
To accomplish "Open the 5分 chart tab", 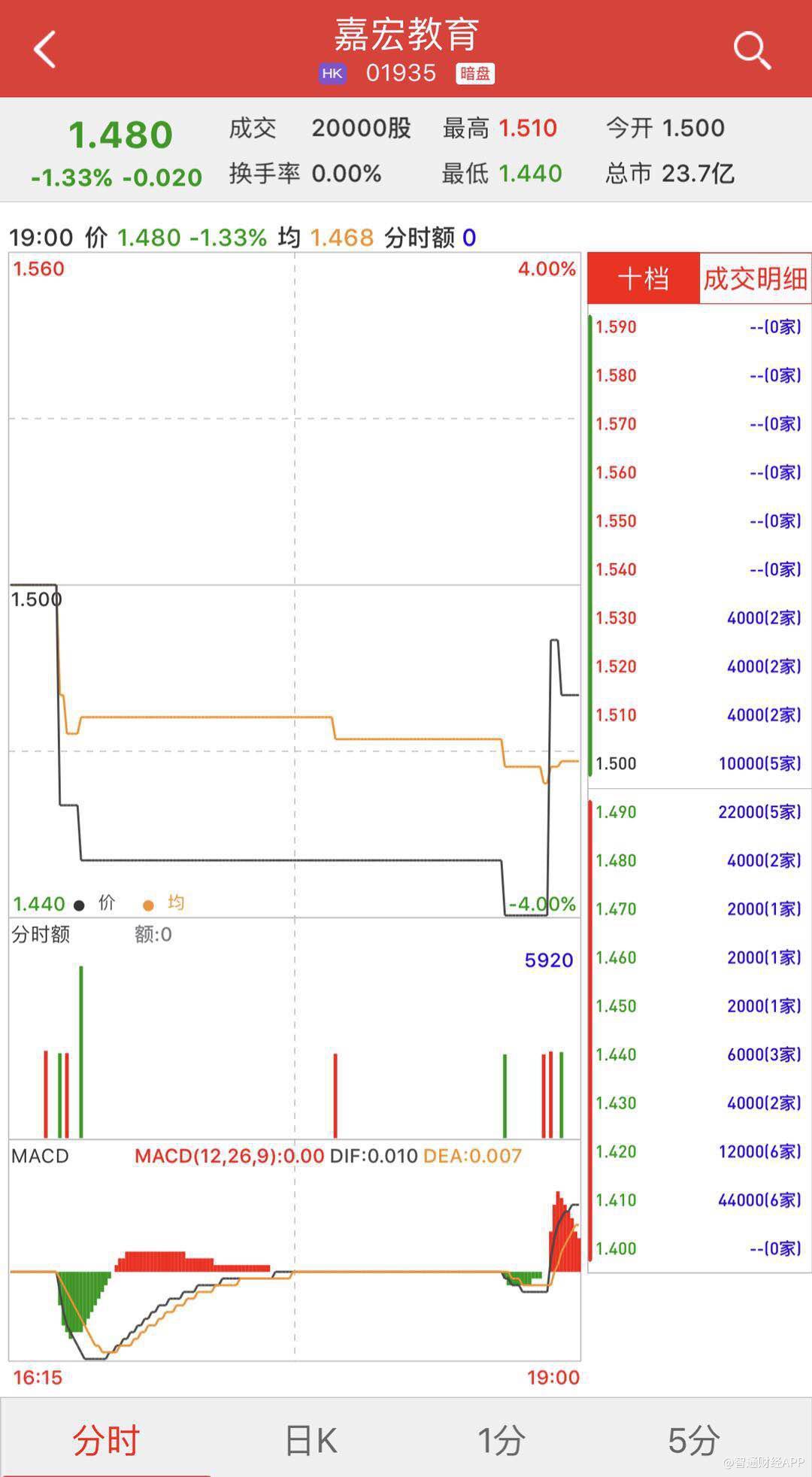I will 693,1439.
